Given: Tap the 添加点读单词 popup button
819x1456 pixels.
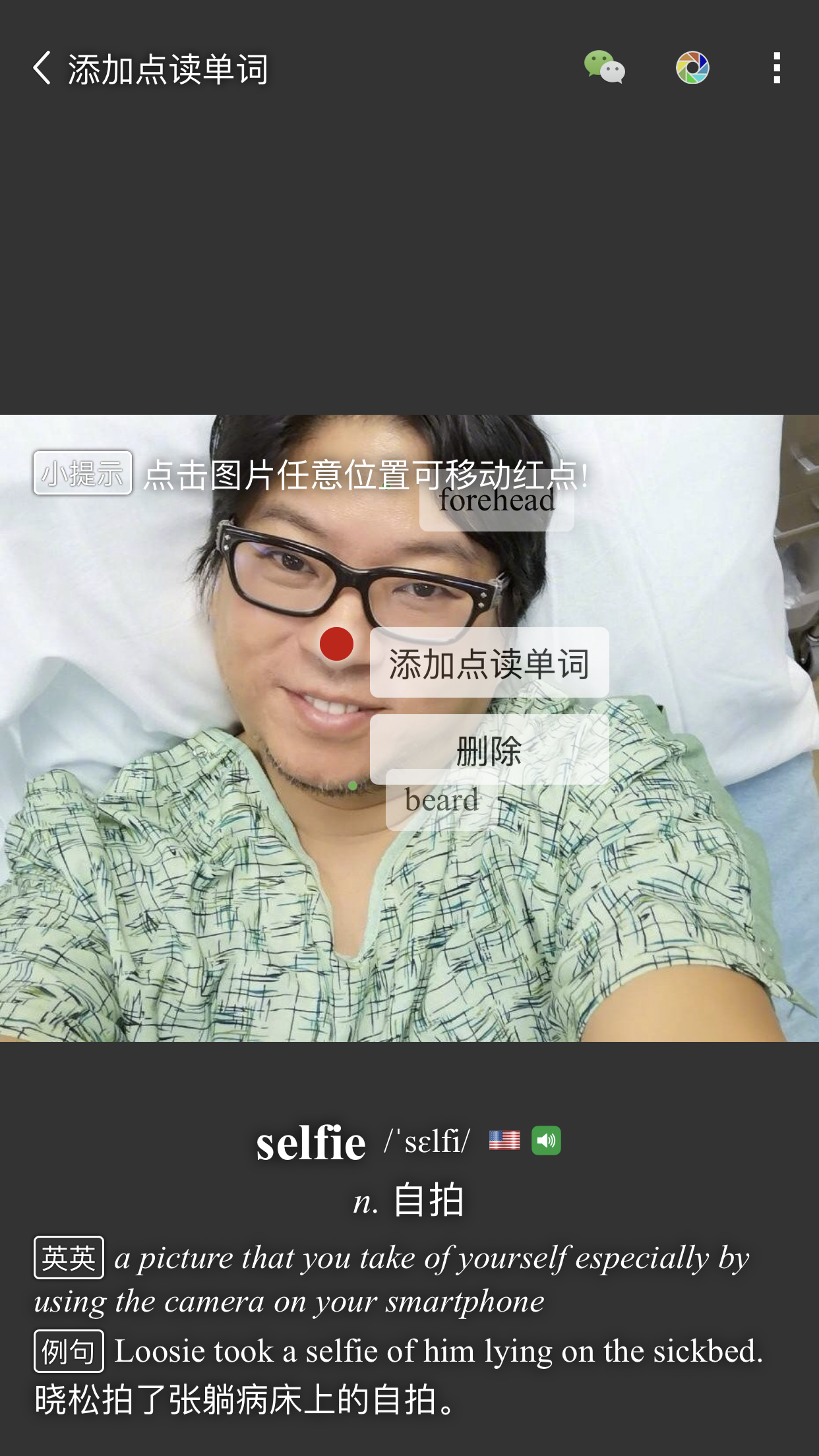Looking at the screenshot, I should [489, 663].
